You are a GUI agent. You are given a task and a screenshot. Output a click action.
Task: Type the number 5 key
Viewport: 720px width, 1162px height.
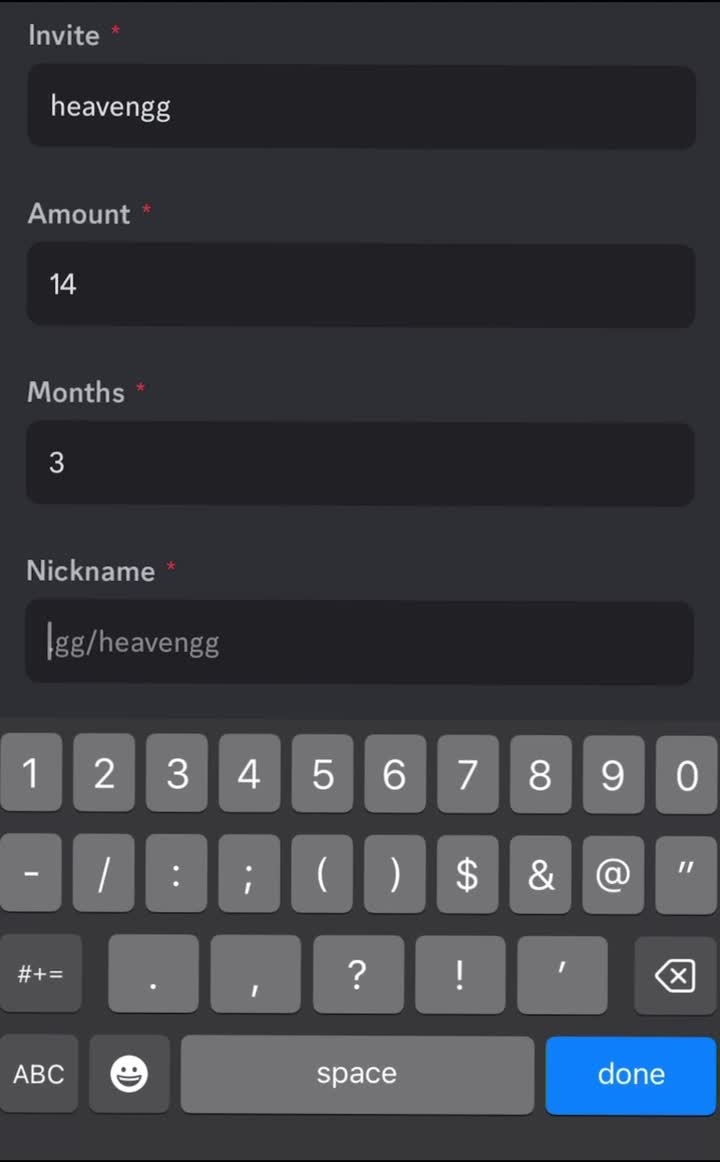(322, 775)
